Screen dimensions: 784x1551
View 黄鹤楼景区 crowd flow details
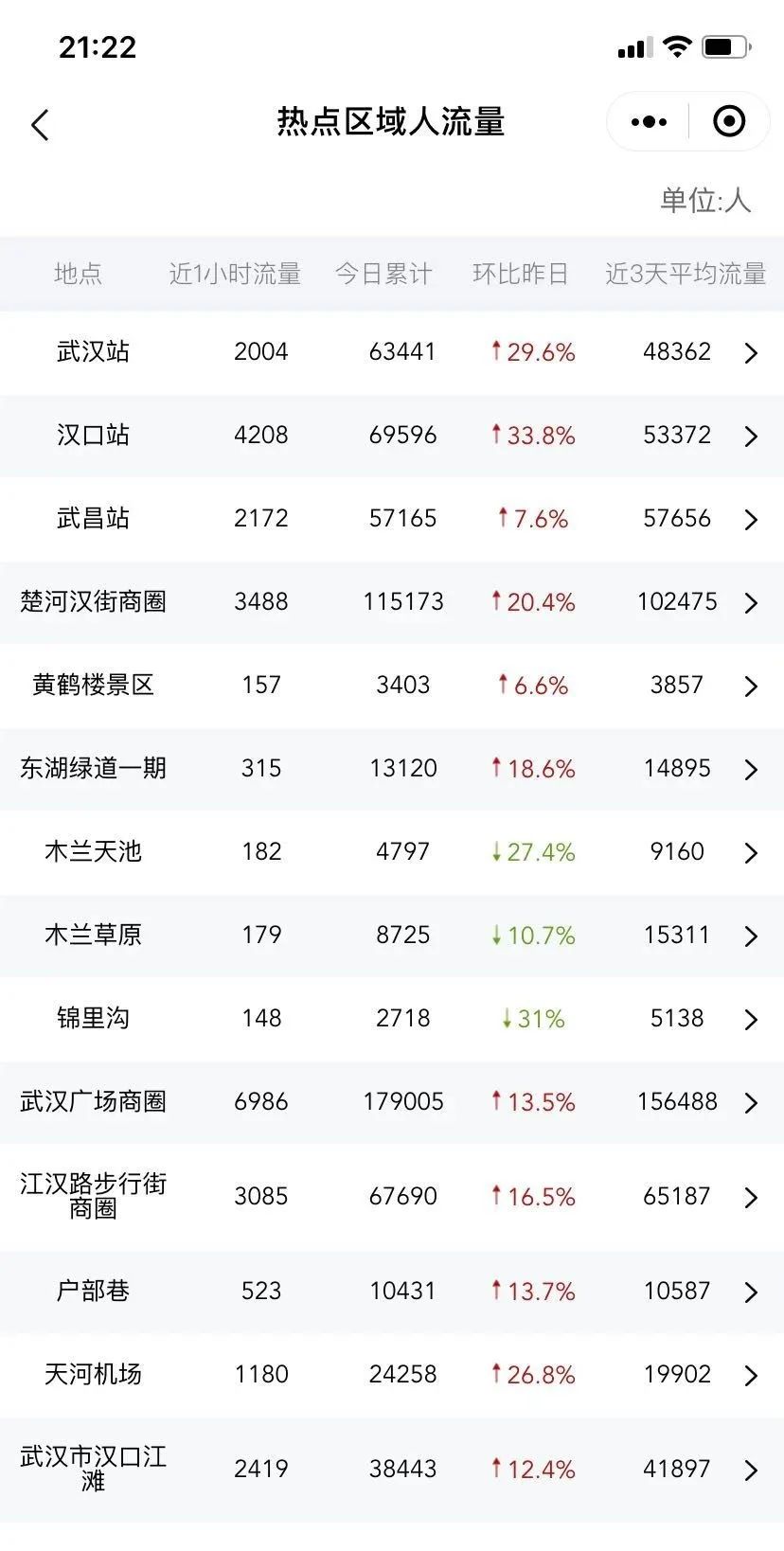coord(392,686)
